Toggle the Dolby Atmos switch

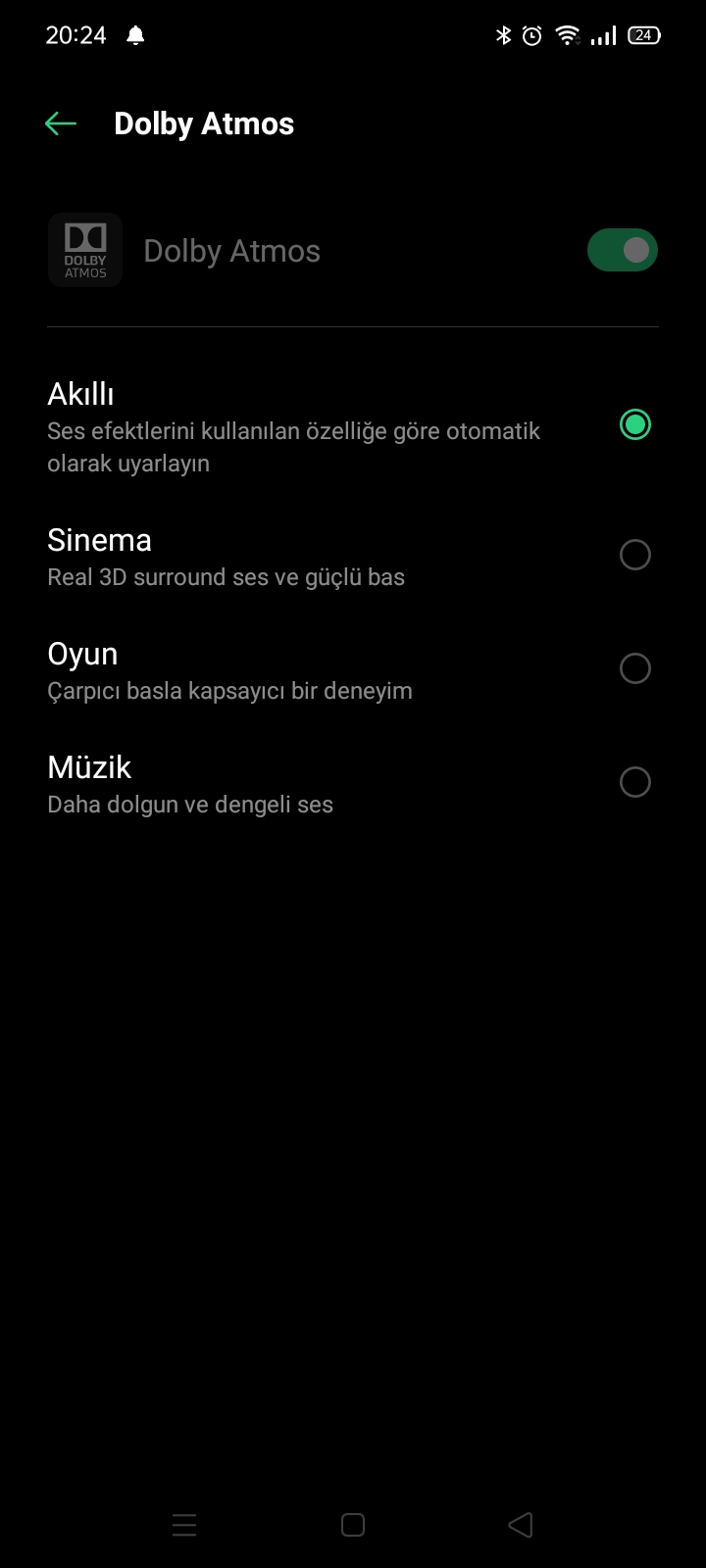point(623,251)
